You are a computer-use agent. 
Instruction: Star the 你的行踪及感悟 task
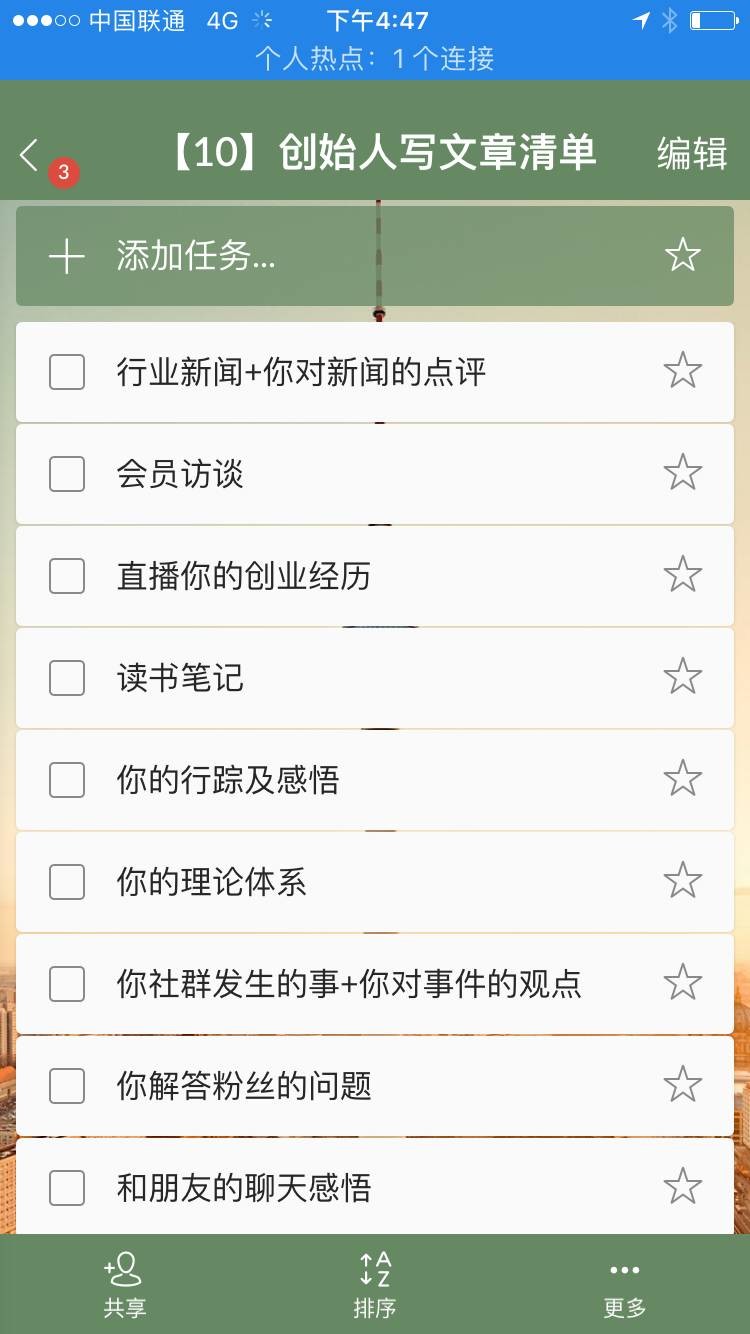[683, 778]
